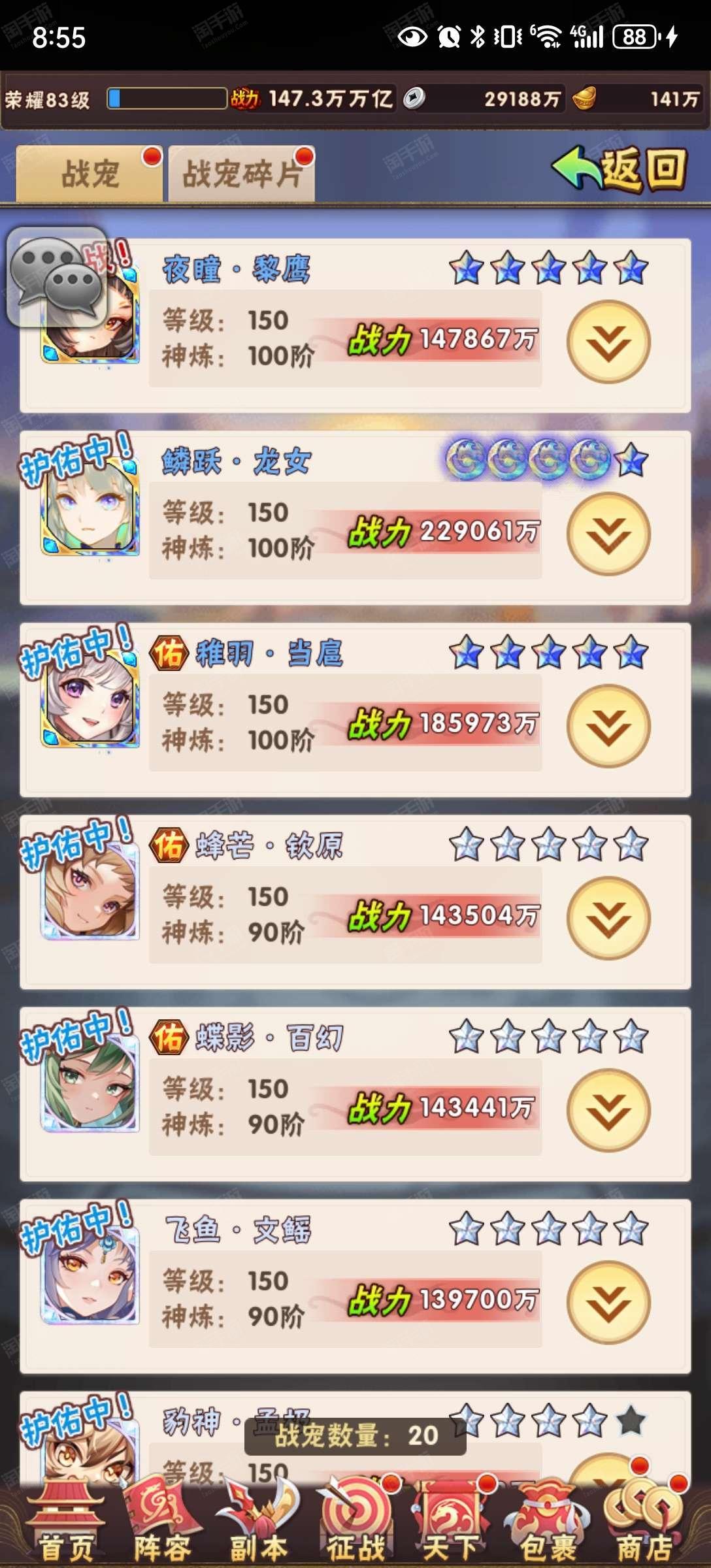Image resolution: width=711 pixels, height=1568 pixels.
Task: Expand details for 鳞跃·龙女
Action: (608, 534)
